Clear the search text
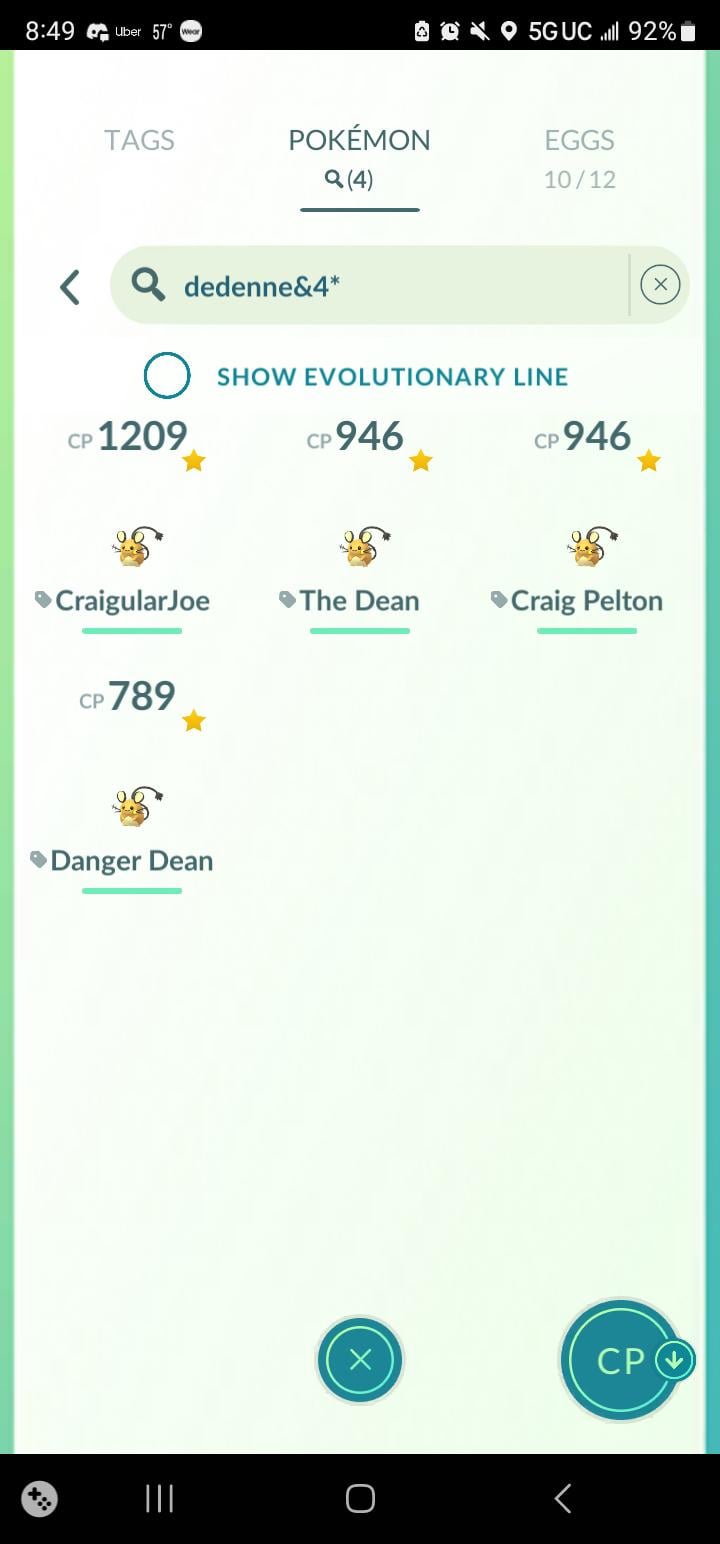Viewport: 720px width, 1544px height. coord(660,285)
